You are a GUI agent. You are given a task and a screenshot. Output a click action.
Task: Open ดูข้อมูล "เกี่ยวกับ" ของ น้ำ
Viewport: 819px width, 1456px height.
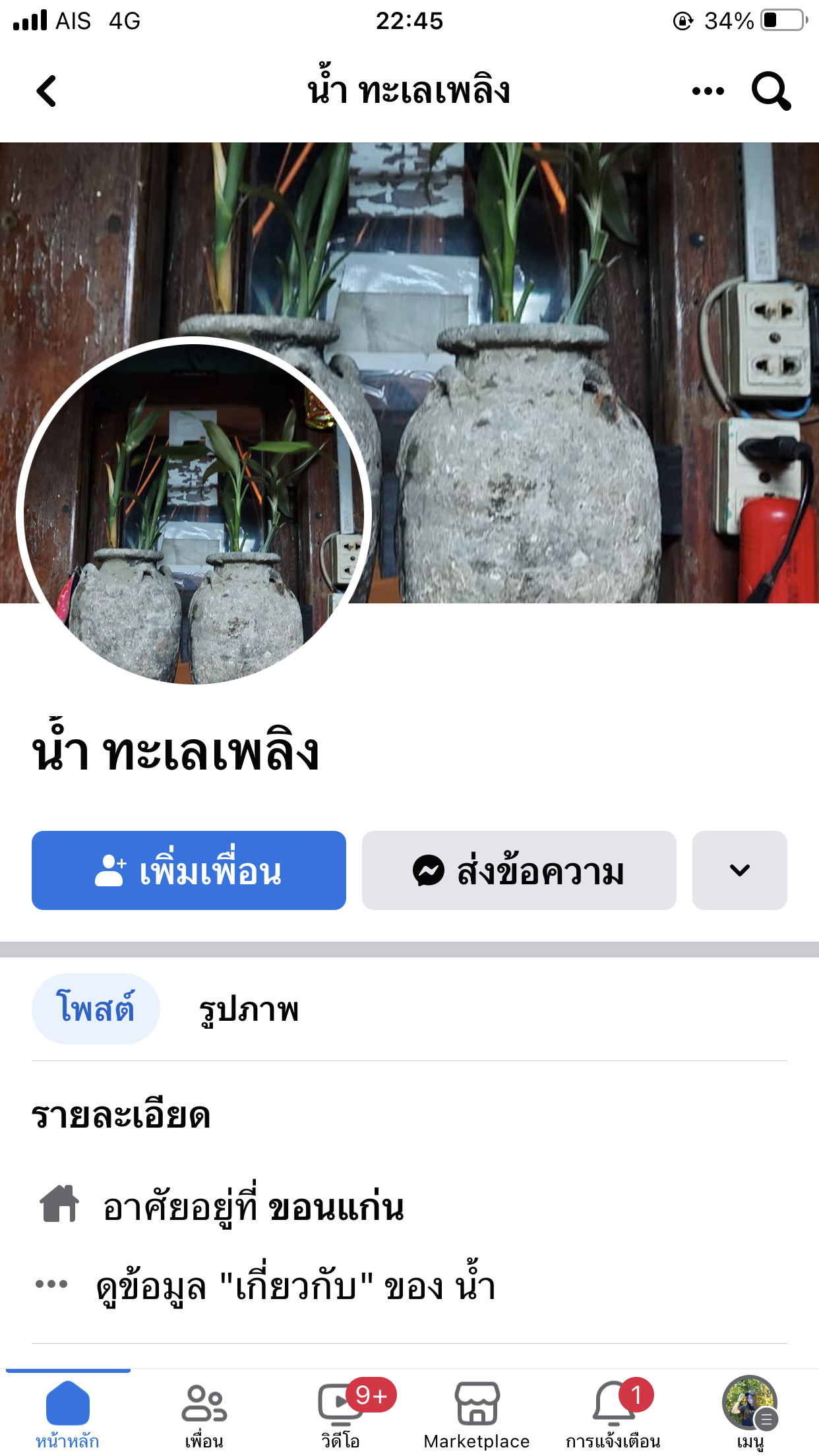point(295,1285)
